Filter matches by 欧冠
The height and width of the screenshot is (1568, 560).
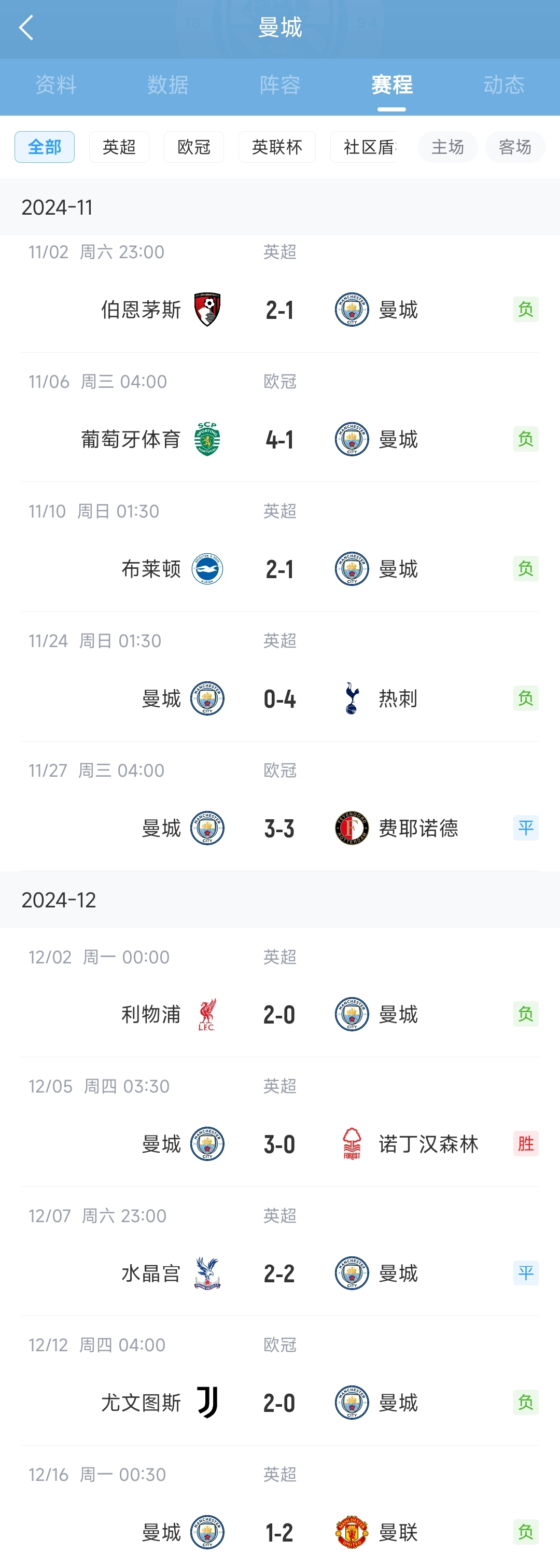(x=193, y=147)
